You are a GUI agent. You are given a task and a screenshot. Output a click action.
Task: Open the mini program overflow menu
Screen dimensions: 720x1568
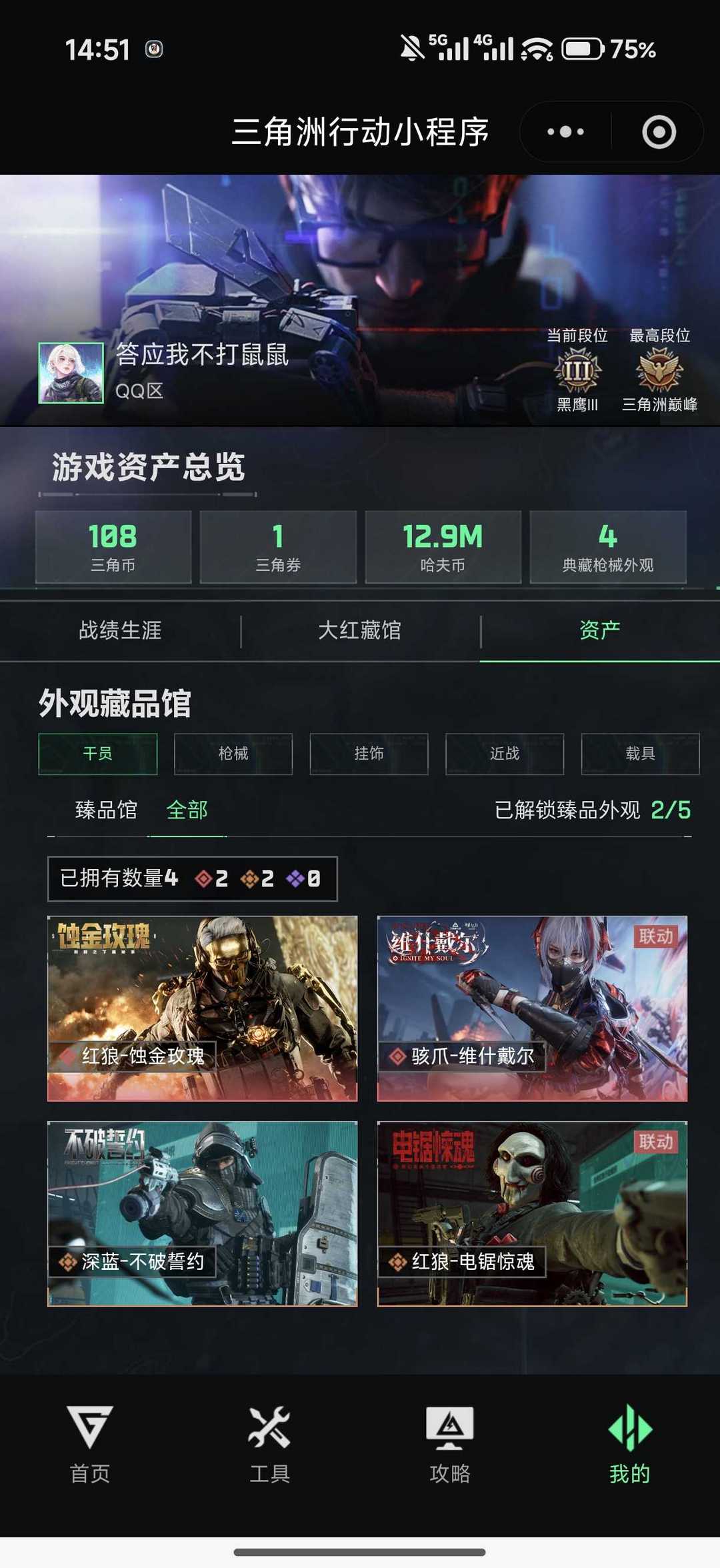(x=565, y=132)
